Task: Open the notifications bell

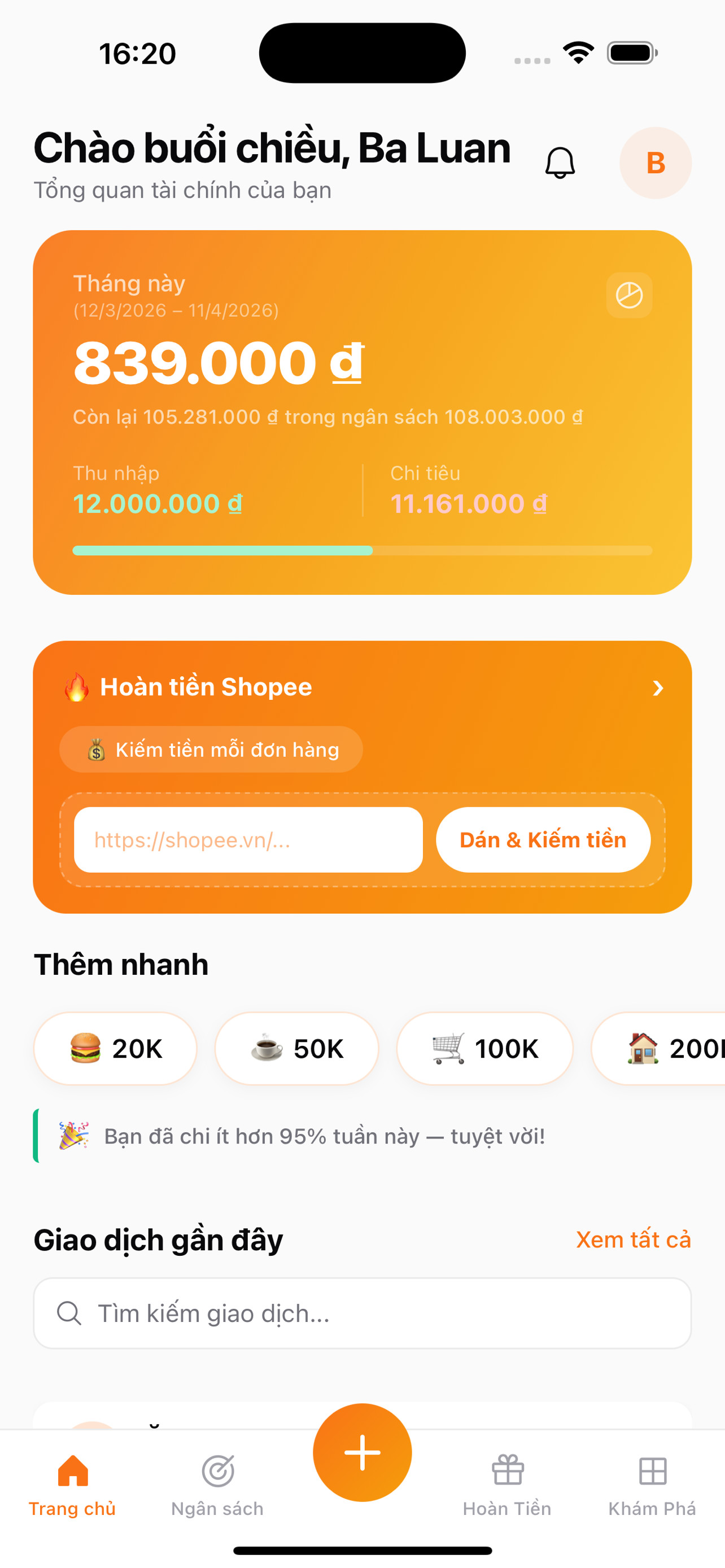Action: (x=560, y=163)
